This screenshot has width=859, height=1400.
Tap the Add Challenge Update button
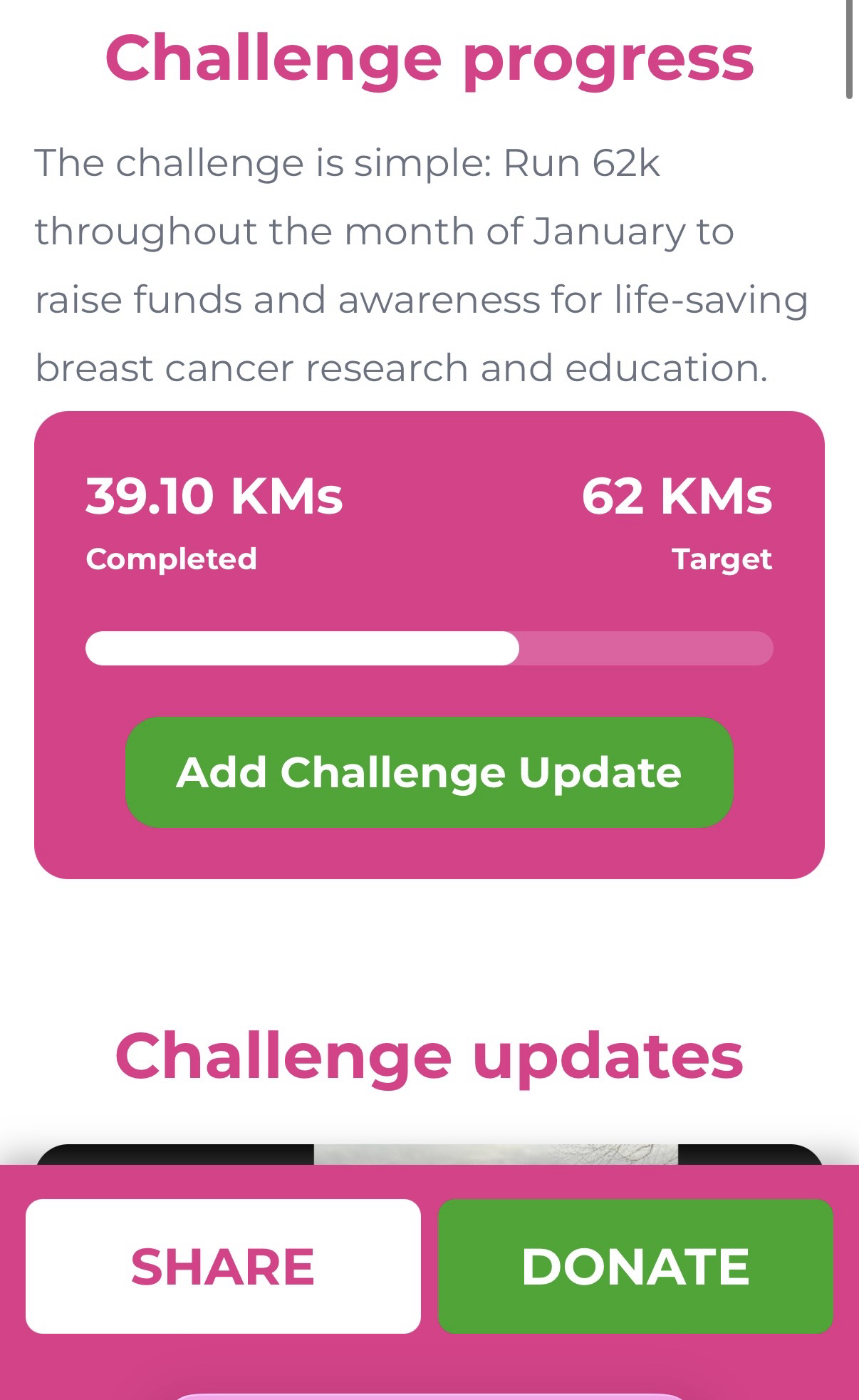[429, 772]
